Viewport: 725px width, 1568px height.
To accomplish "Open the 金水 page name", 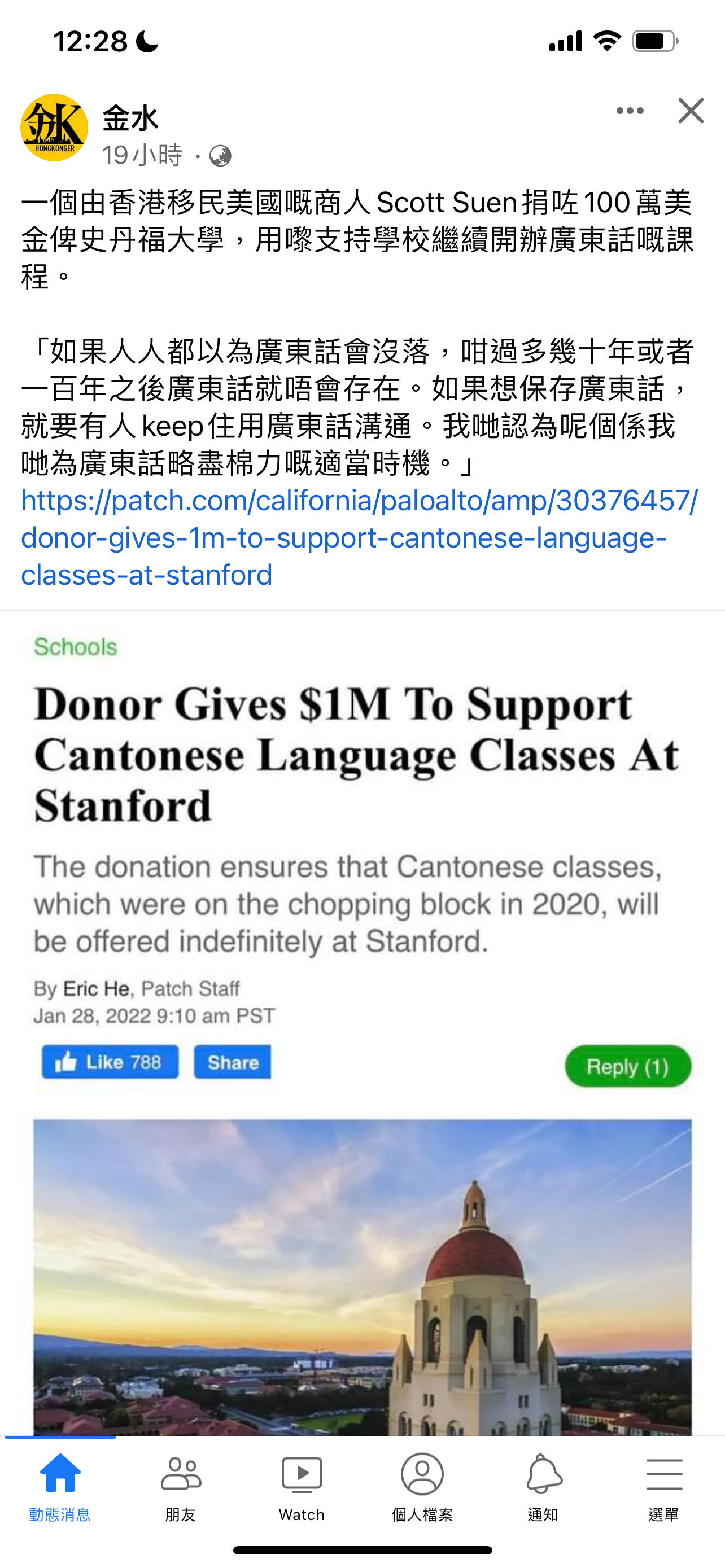I will pos(130,117).
